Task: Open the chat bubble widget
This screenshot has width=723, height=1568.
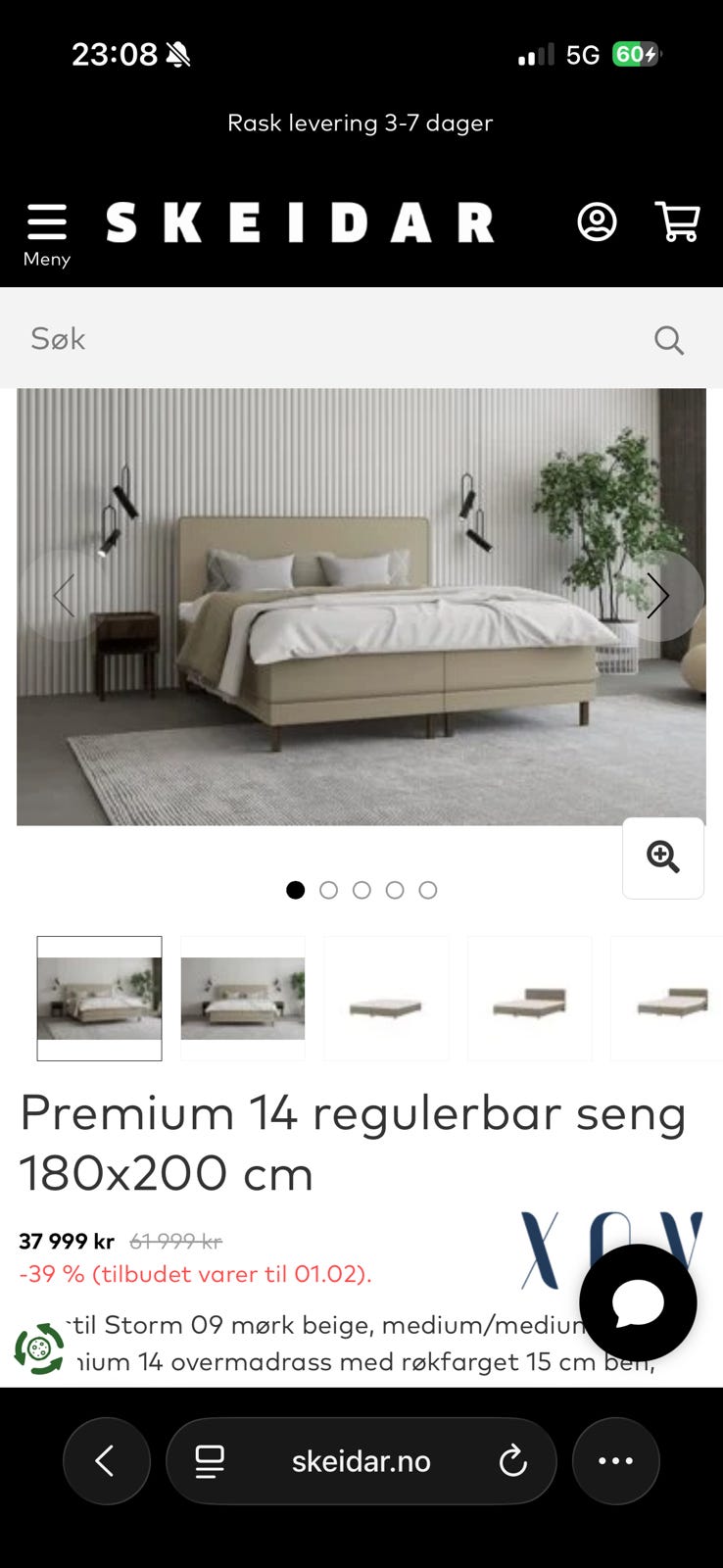Action: [x=638, y=1301]
